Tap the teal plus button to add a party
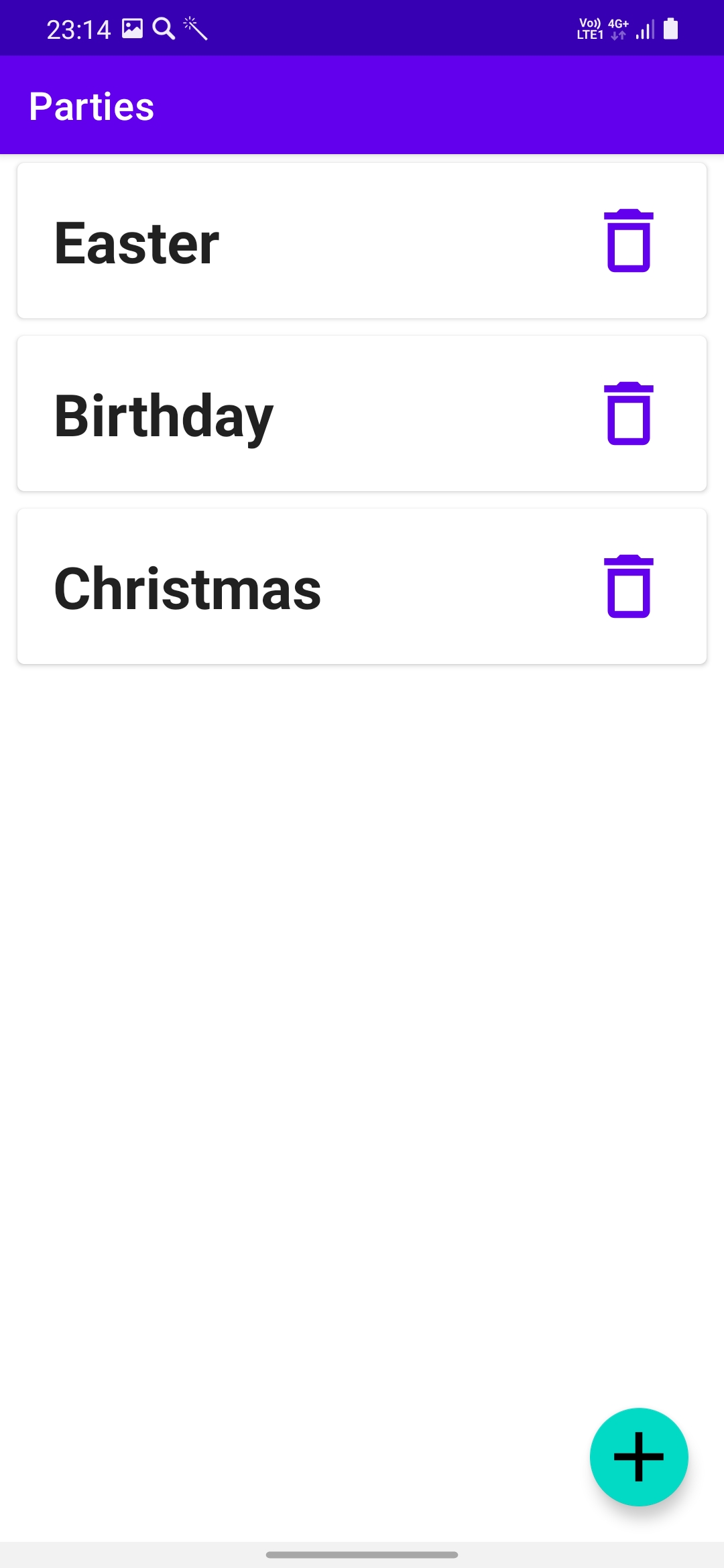 coord(639,1455)
